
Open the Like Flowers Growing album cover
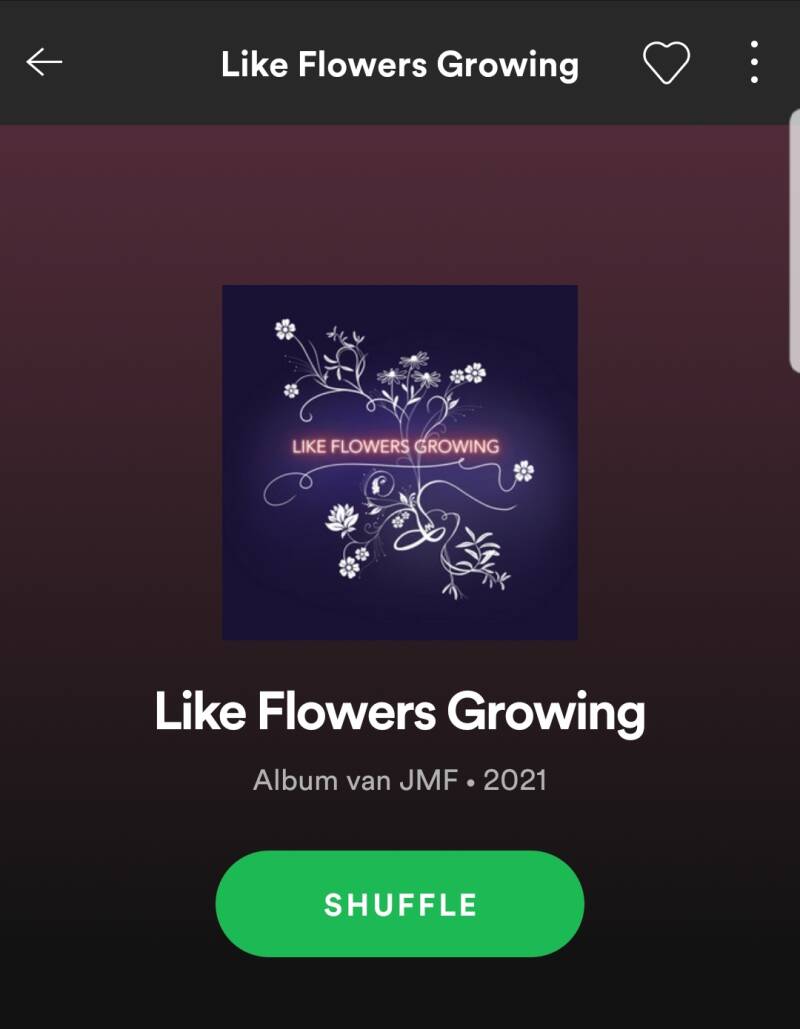[400, 462]
